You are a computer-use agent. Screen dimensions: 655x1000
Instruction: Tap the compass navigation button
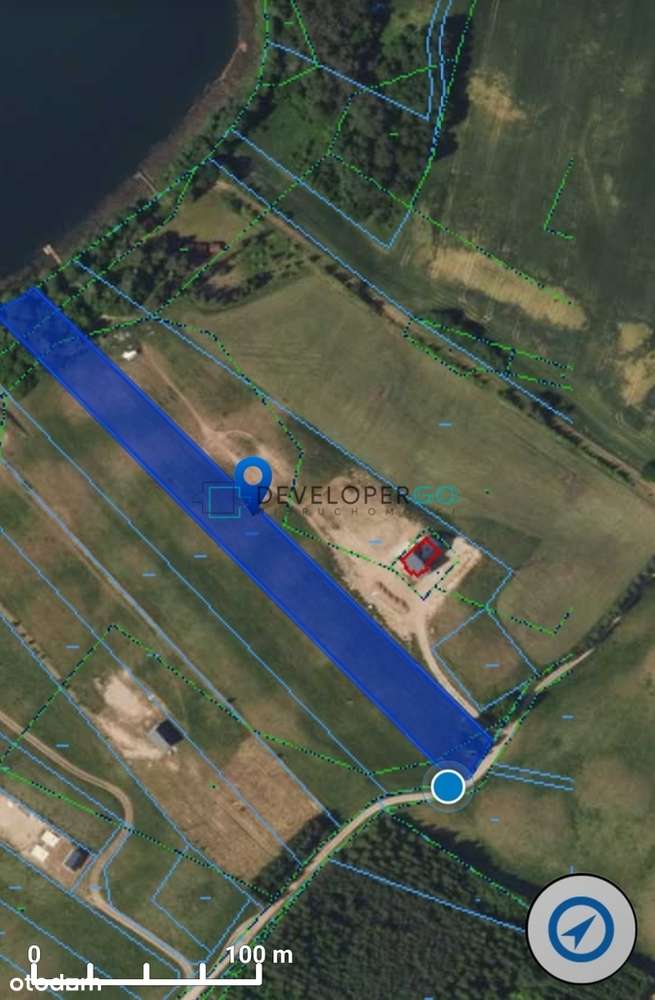(x=581, y=929)
